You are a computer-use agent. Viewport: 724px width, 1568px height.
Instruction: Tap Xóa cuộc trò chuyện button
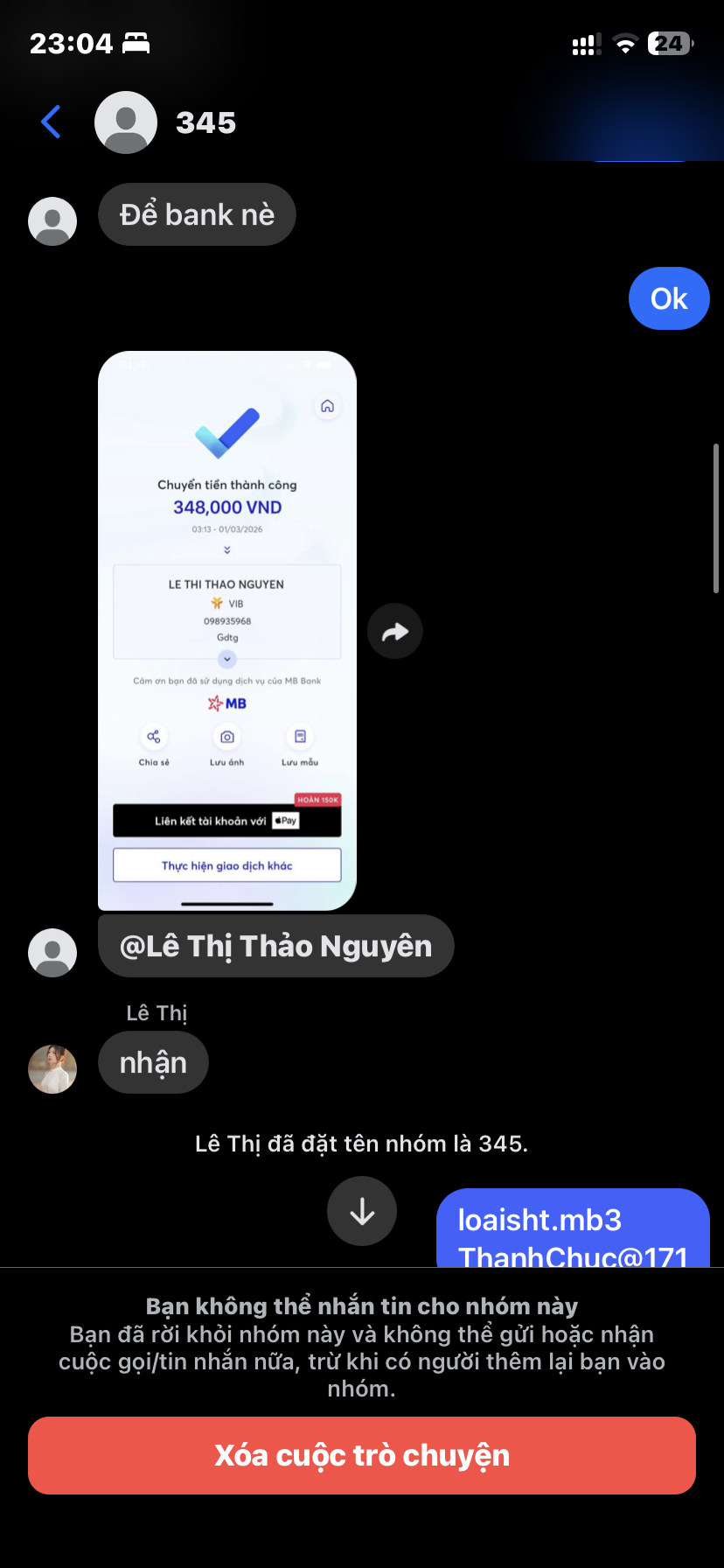(362, 1455)
